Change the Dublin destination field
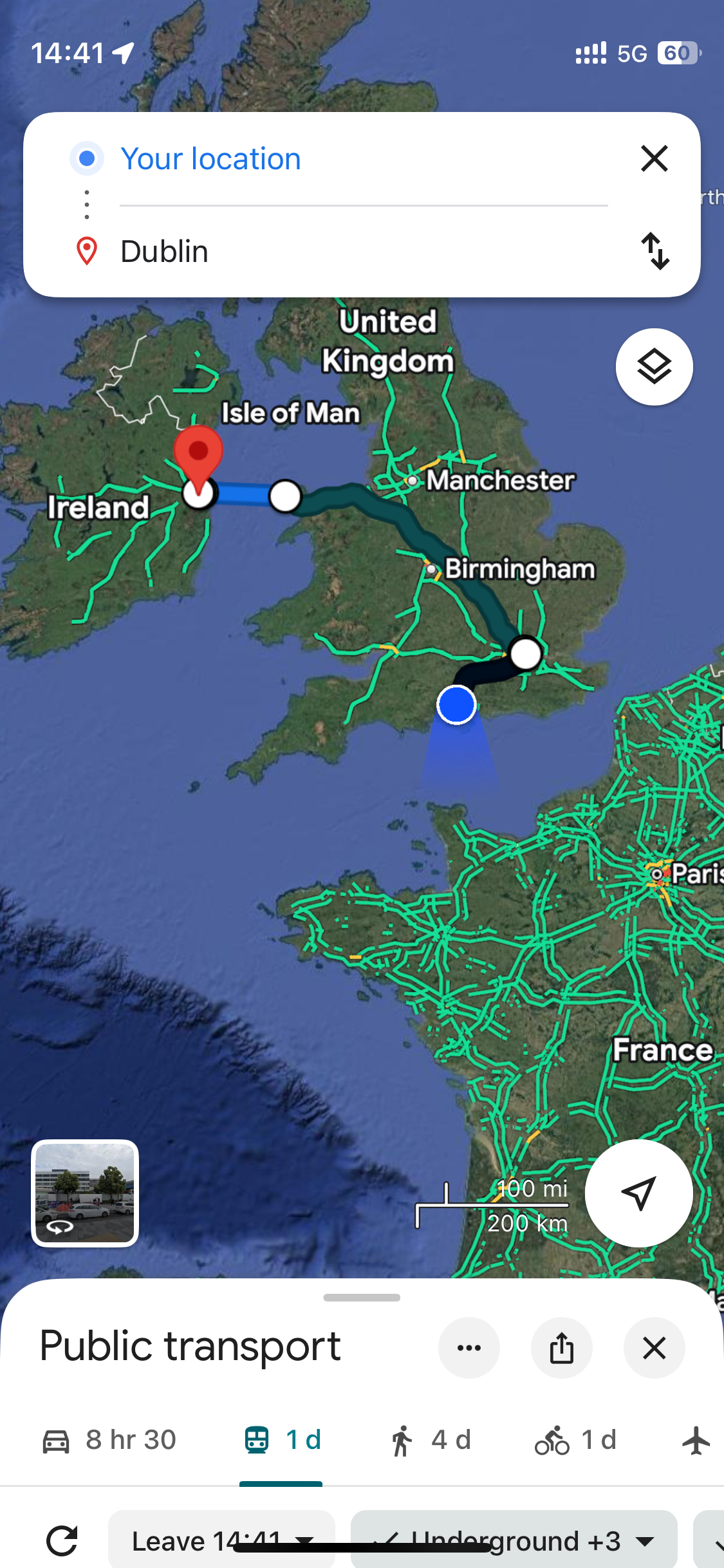The height and width of the screenshot is (1568, 724). coord(364,251)
